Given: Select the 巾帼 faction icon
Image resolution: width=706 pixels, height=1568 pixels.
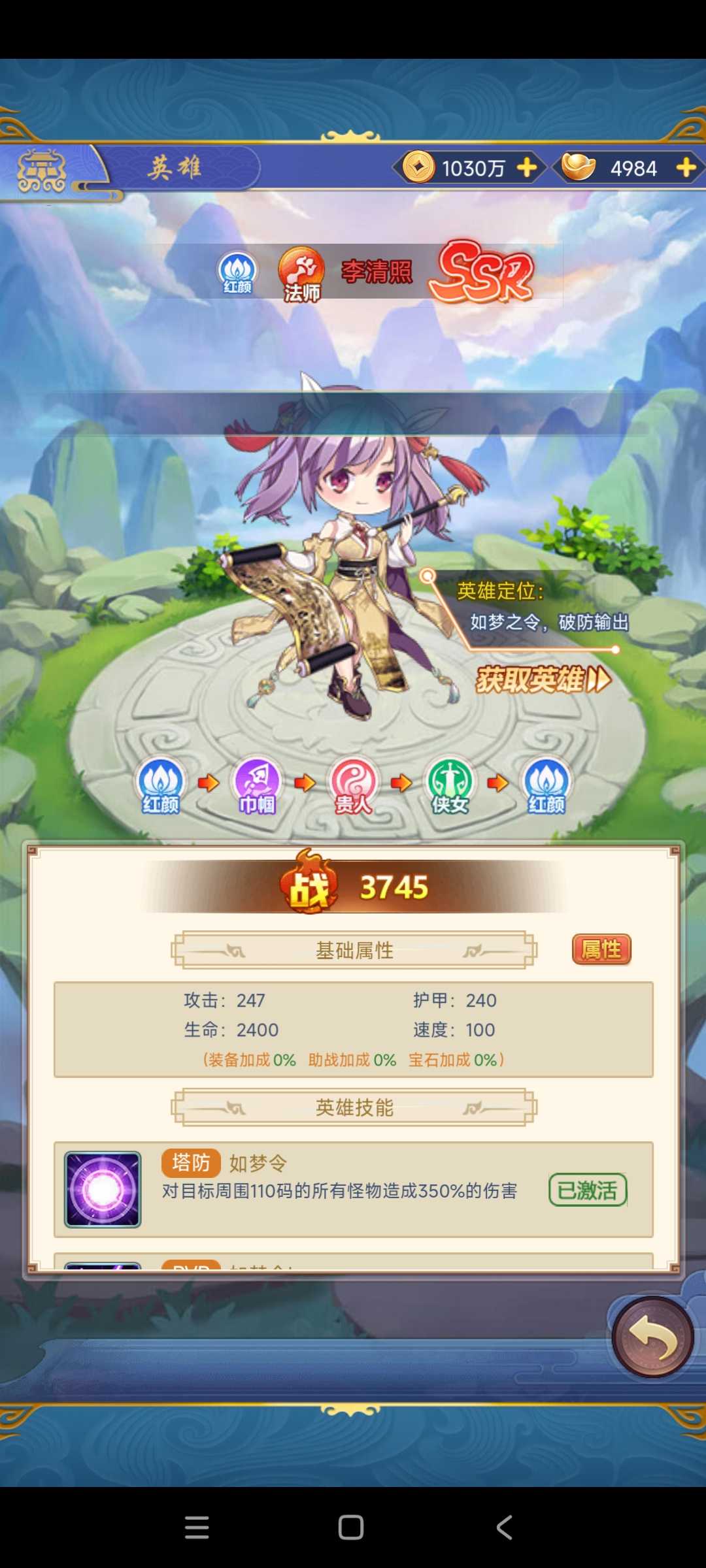Looking at the screenshot, I should click(257, 785).
